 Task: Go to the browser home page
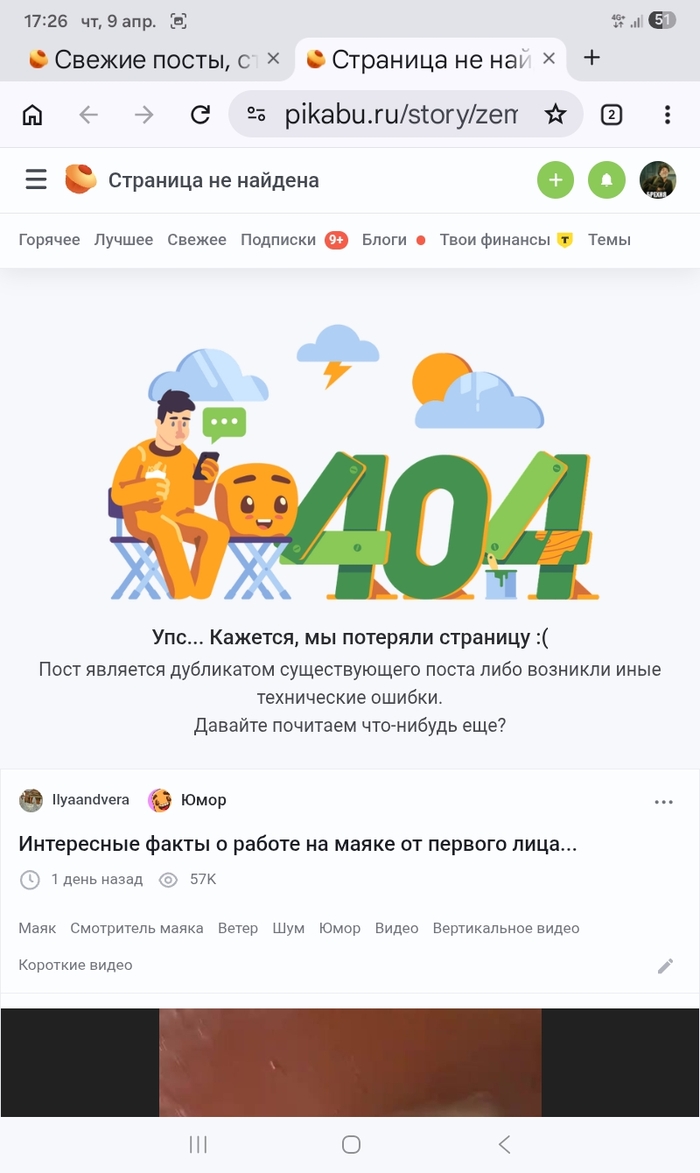point(33,115)
